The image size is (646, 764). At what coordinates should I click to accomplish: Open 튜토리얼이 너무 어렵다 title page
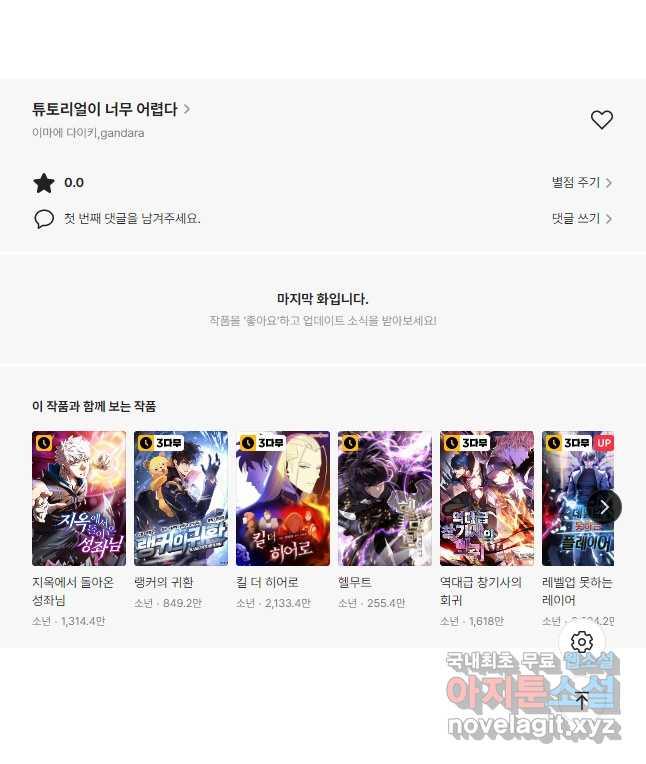pyautogui.click(x=110, y=109)
